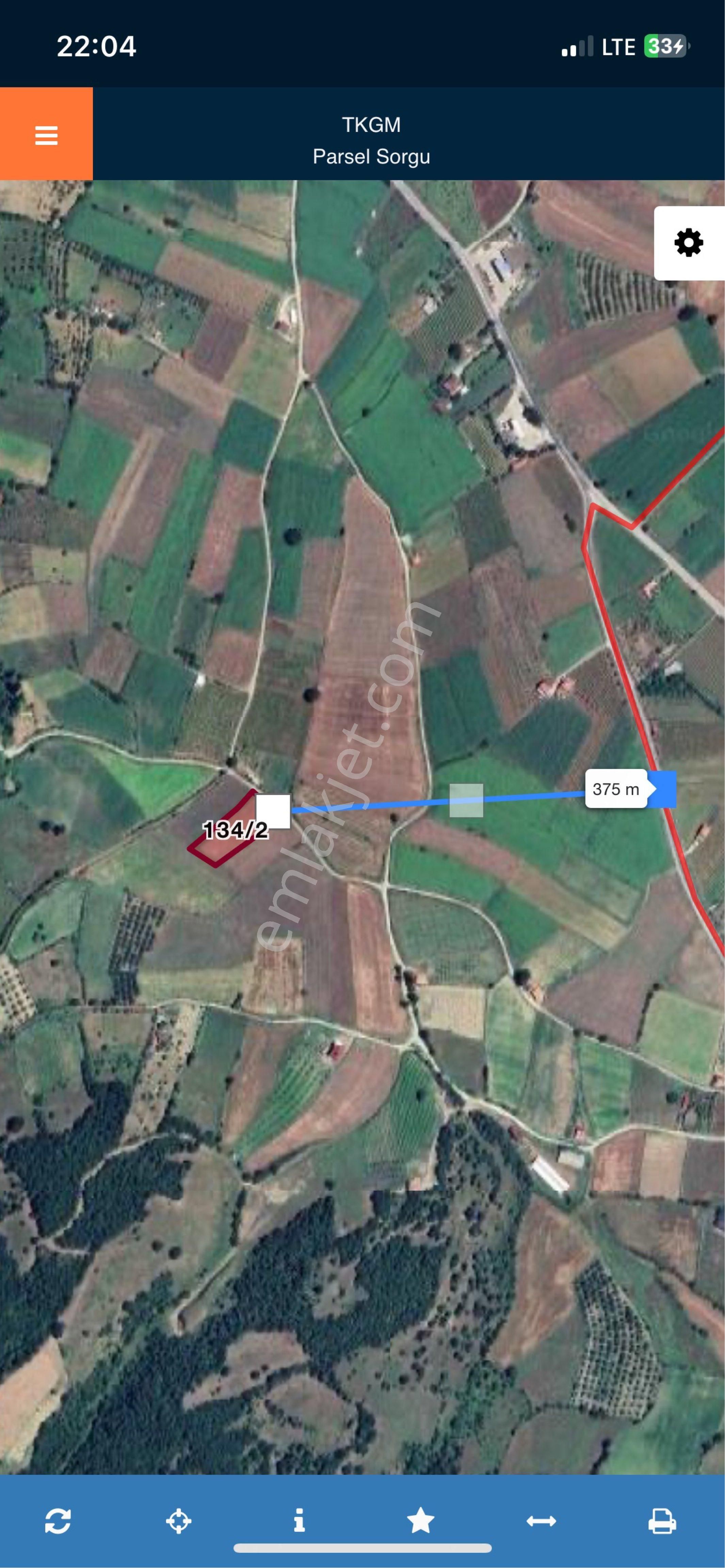Image resolution: width=725 pixels, height=1568 pixels.
Task: Show parcel information
Action: 299,1520
